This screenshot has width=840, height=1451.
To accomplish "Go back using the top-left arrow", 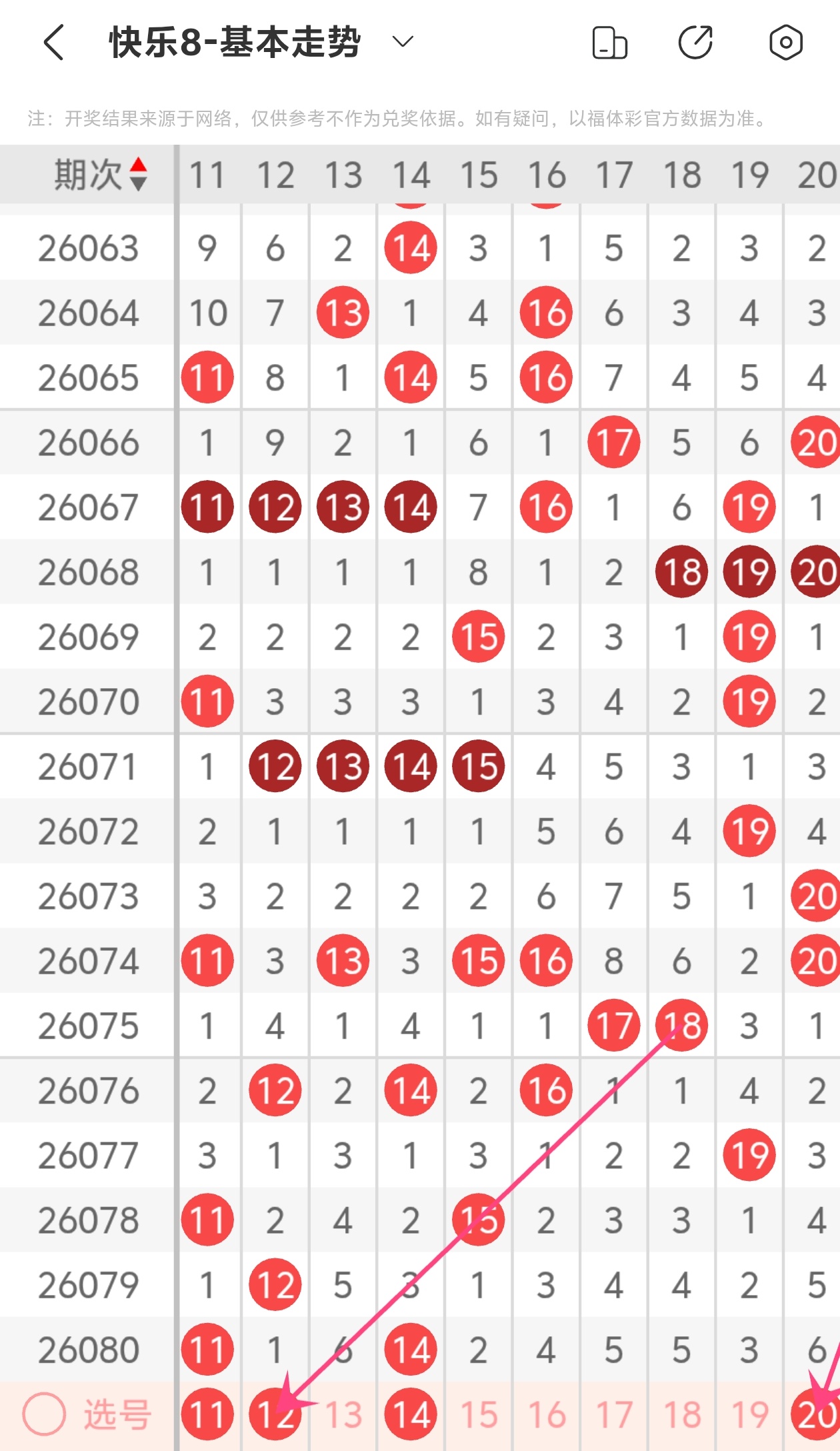I will (55, 43).
